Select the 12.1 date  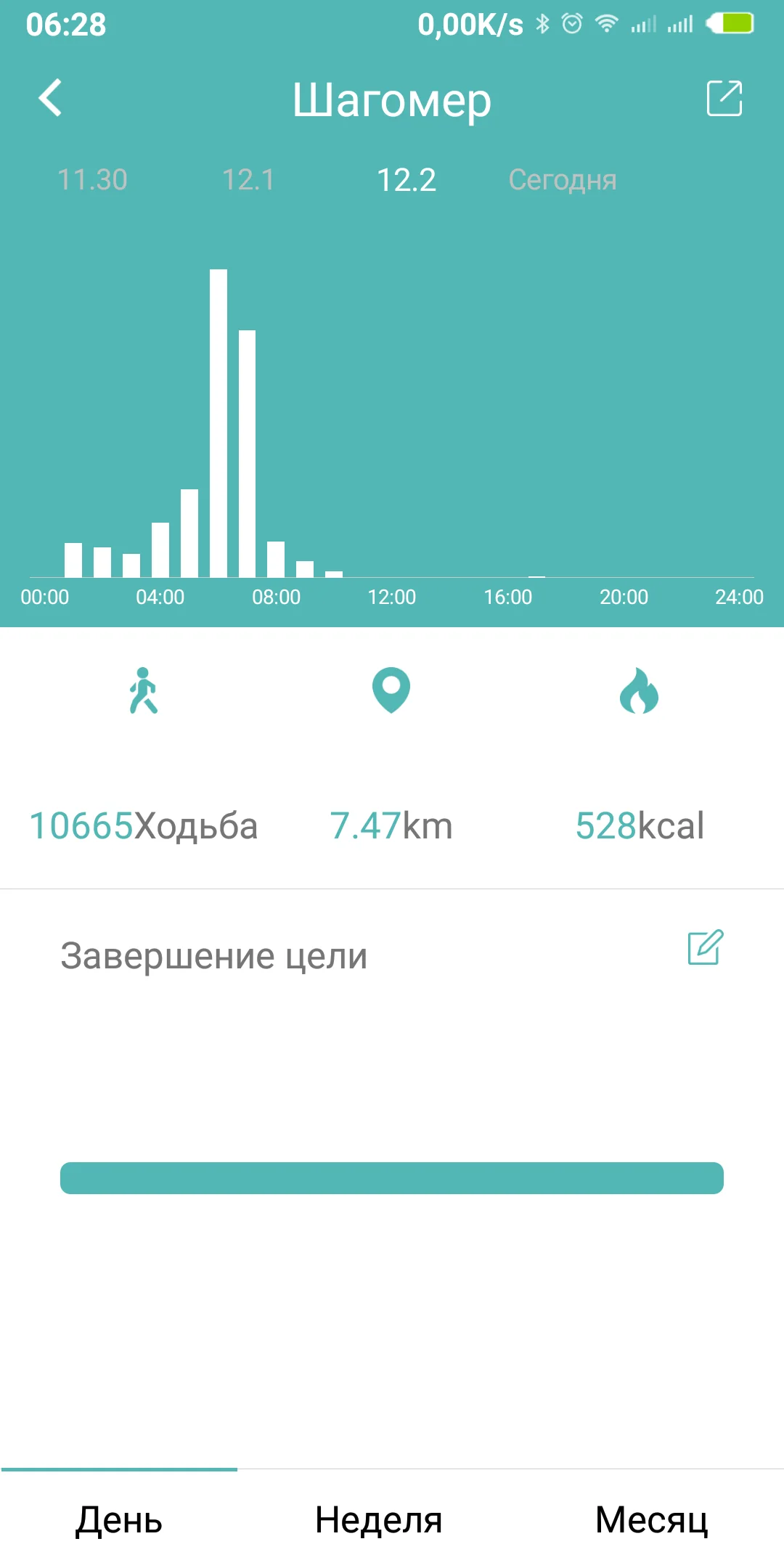(248, 180)
